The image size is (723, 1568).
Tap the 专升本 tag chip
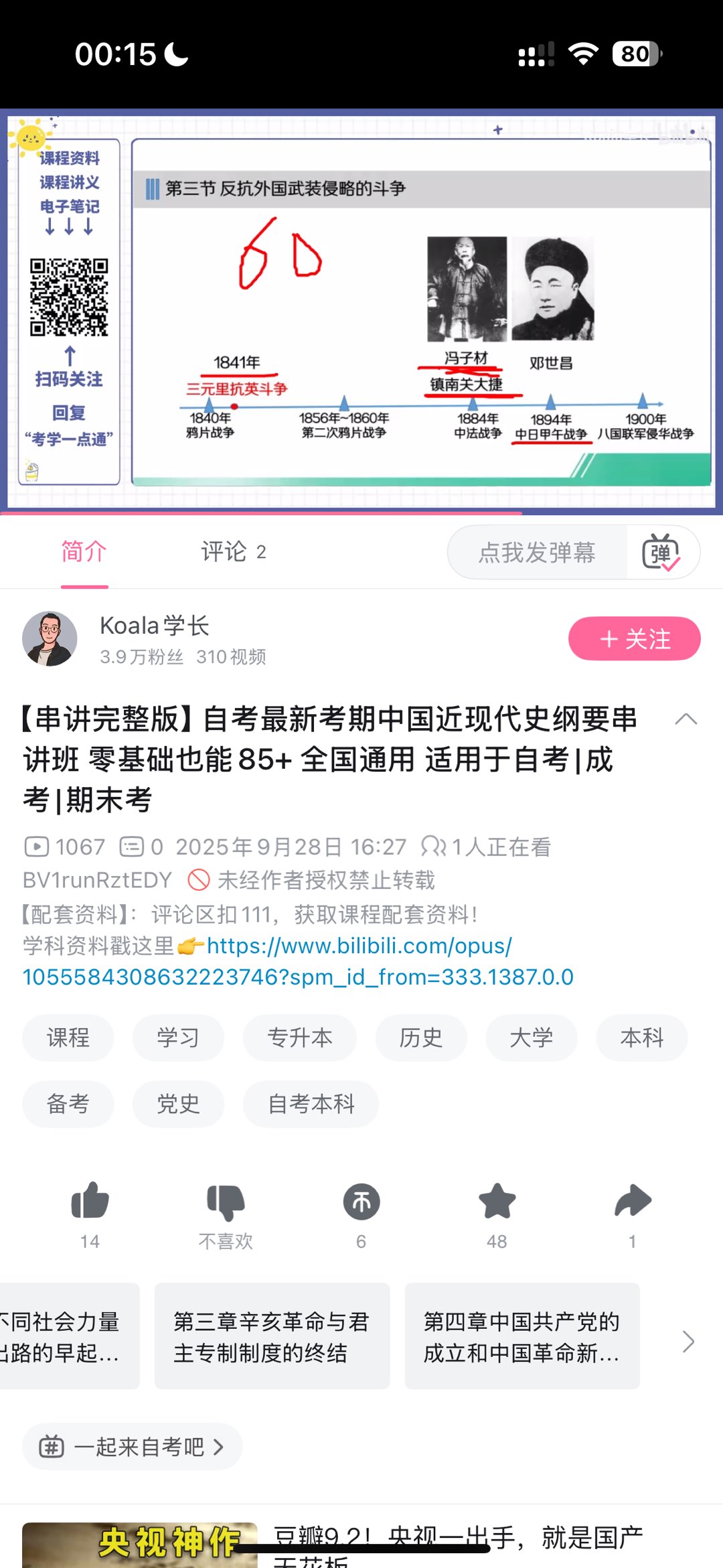299,1038
